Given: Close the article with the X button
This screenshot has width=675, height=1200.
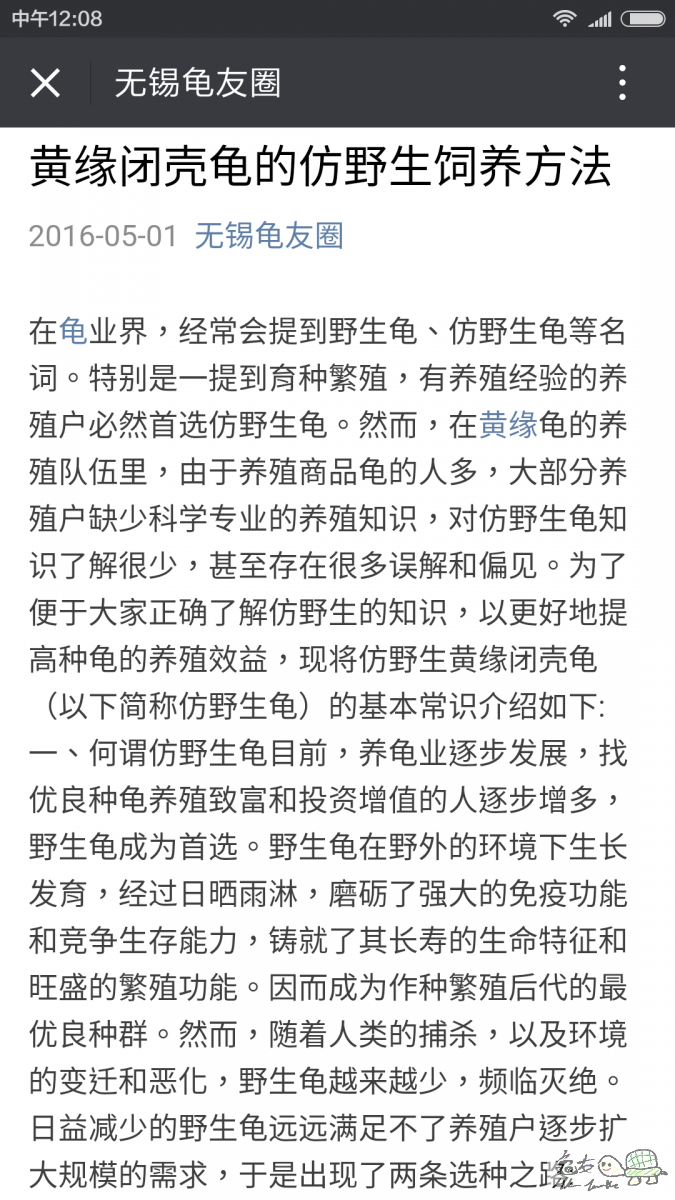Looking at the screenshot, I should point(45,83).
